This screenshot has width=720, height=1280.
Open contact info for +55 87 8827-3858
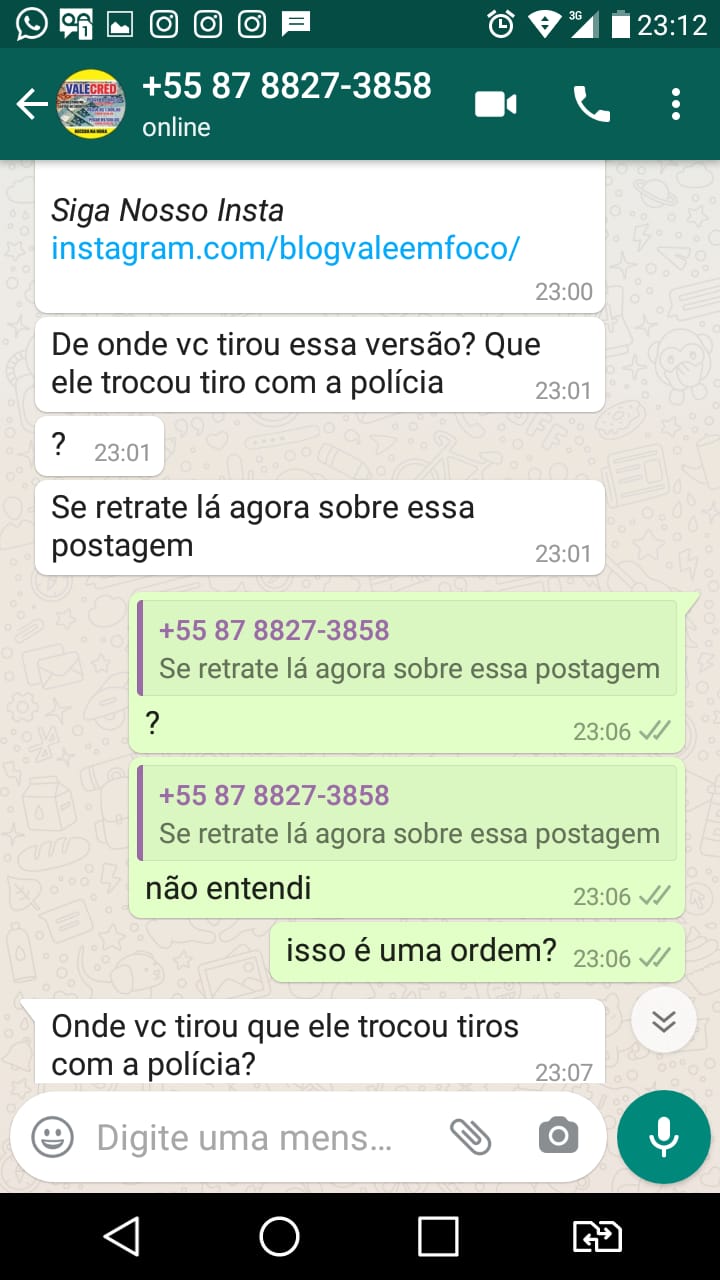point(287,103)
